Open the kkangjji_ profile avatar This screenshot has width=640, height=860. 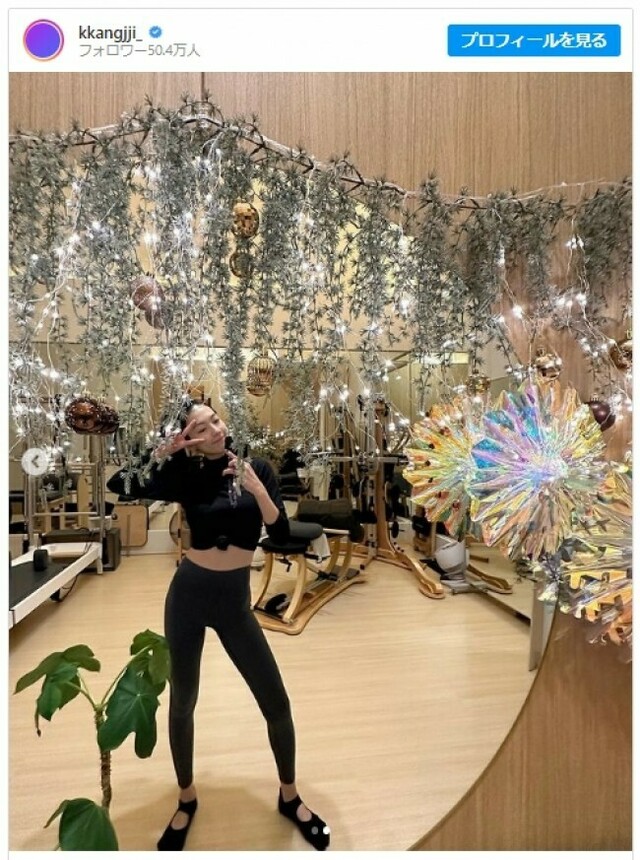(43, 40)
